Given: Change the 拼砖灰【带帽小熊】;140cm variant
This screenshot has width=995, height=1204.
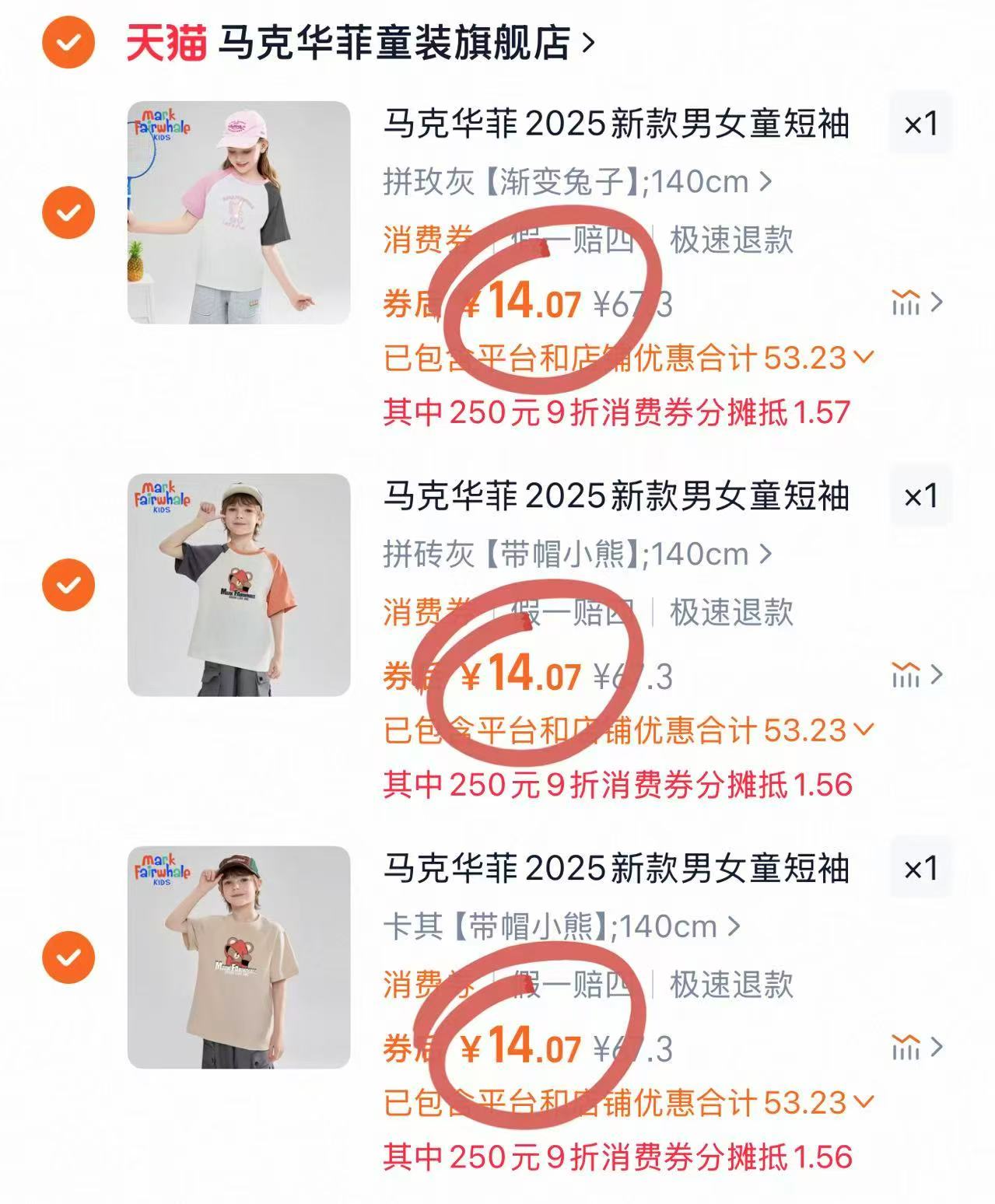Looking at the screenshot, I should 577,555.
